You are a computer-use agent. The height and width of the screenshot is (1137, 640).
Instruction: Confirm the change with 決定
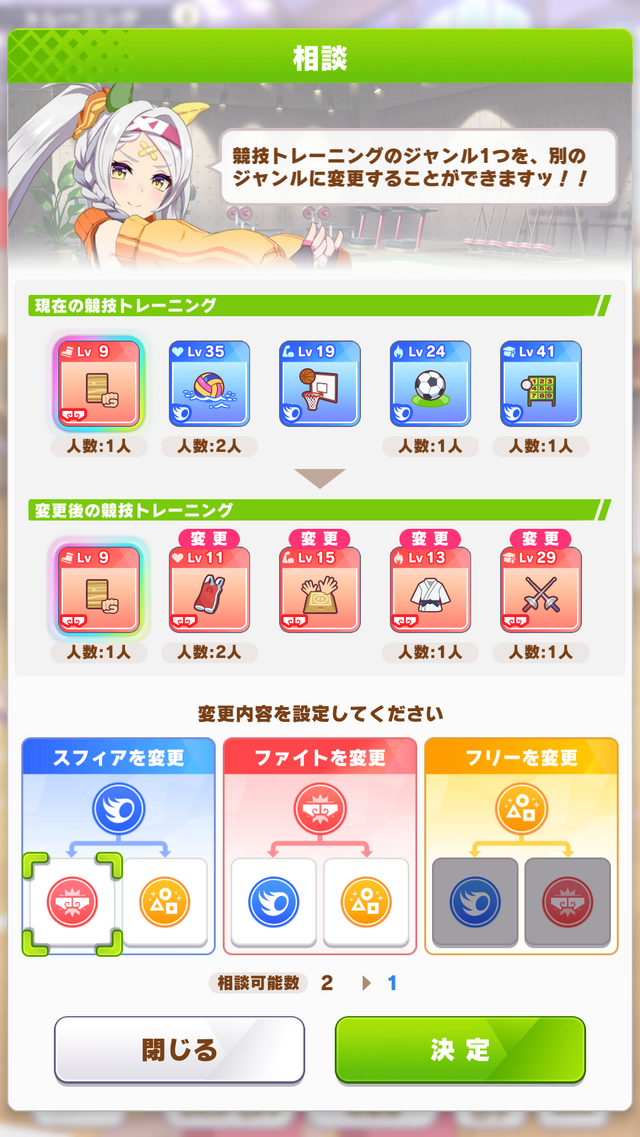coord(460,1049)
